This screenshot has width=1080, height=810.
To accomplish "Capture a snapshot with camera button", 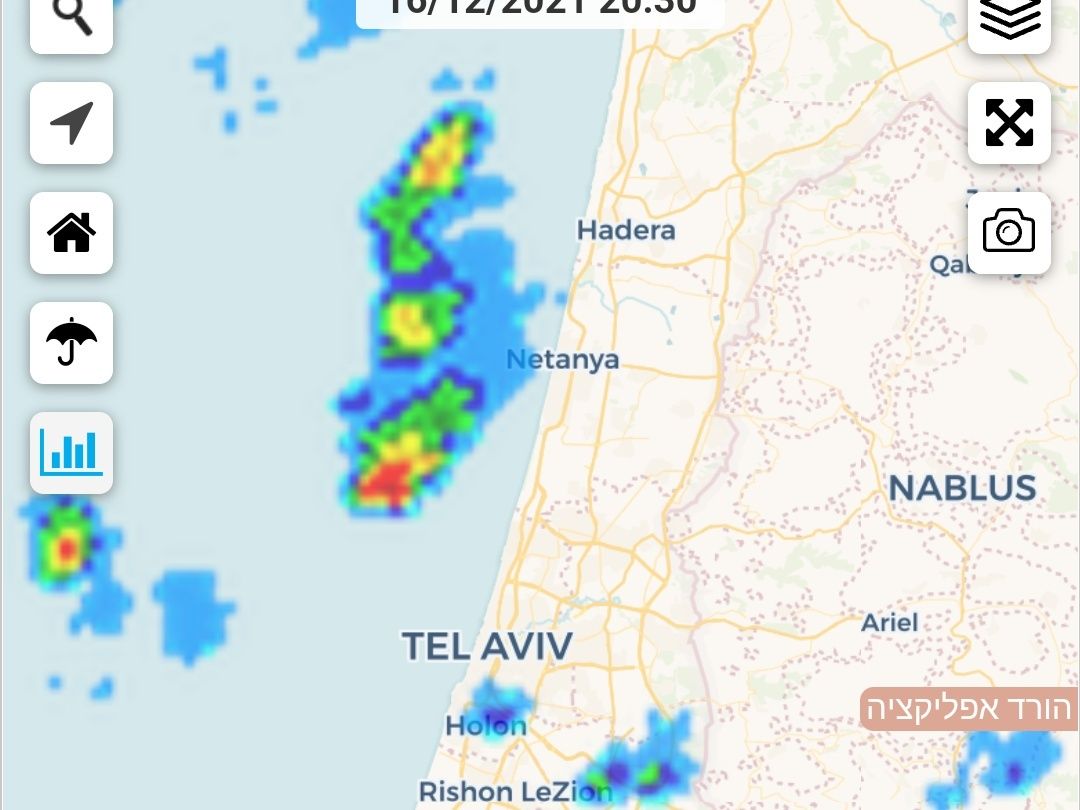I will click(x=1009, y=233).
